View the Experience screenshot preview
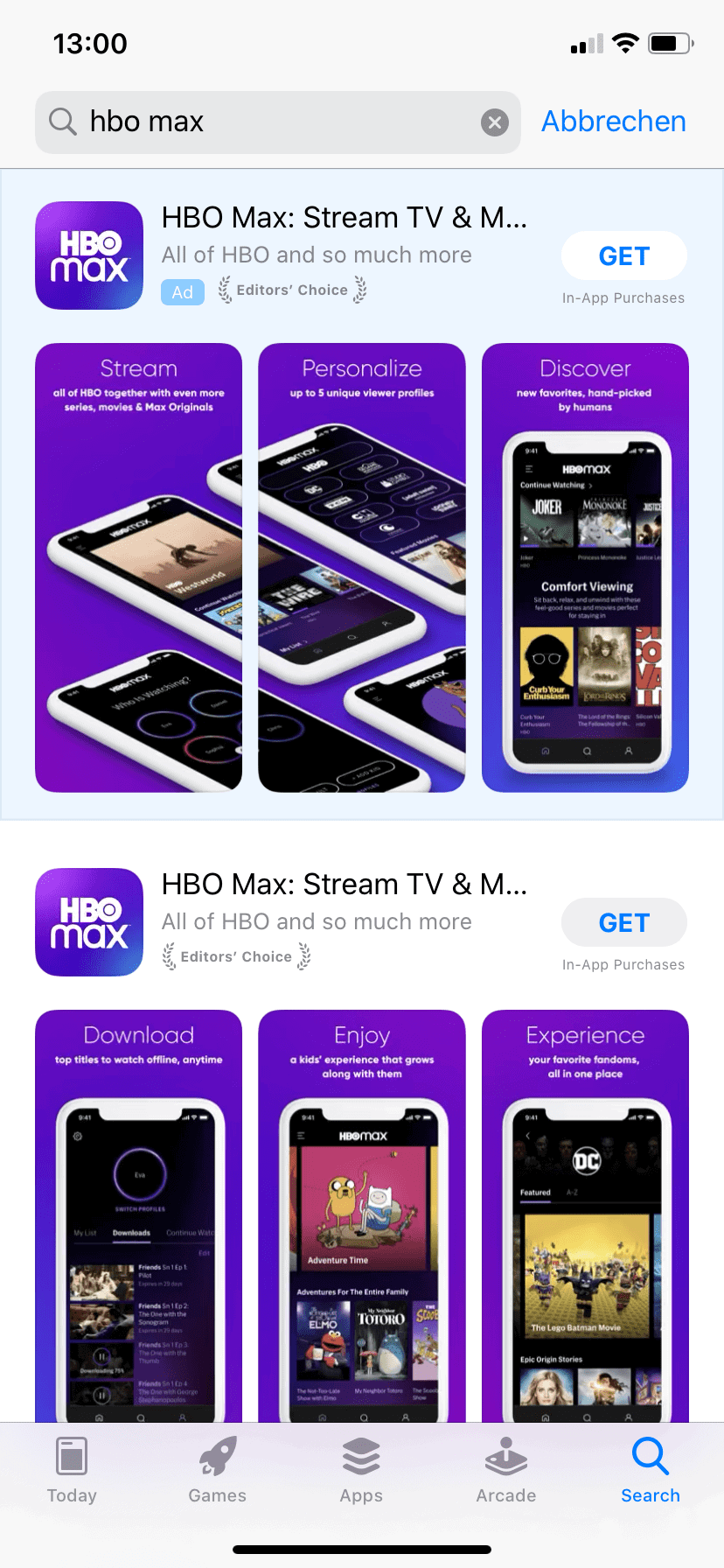 [585, 1216]
